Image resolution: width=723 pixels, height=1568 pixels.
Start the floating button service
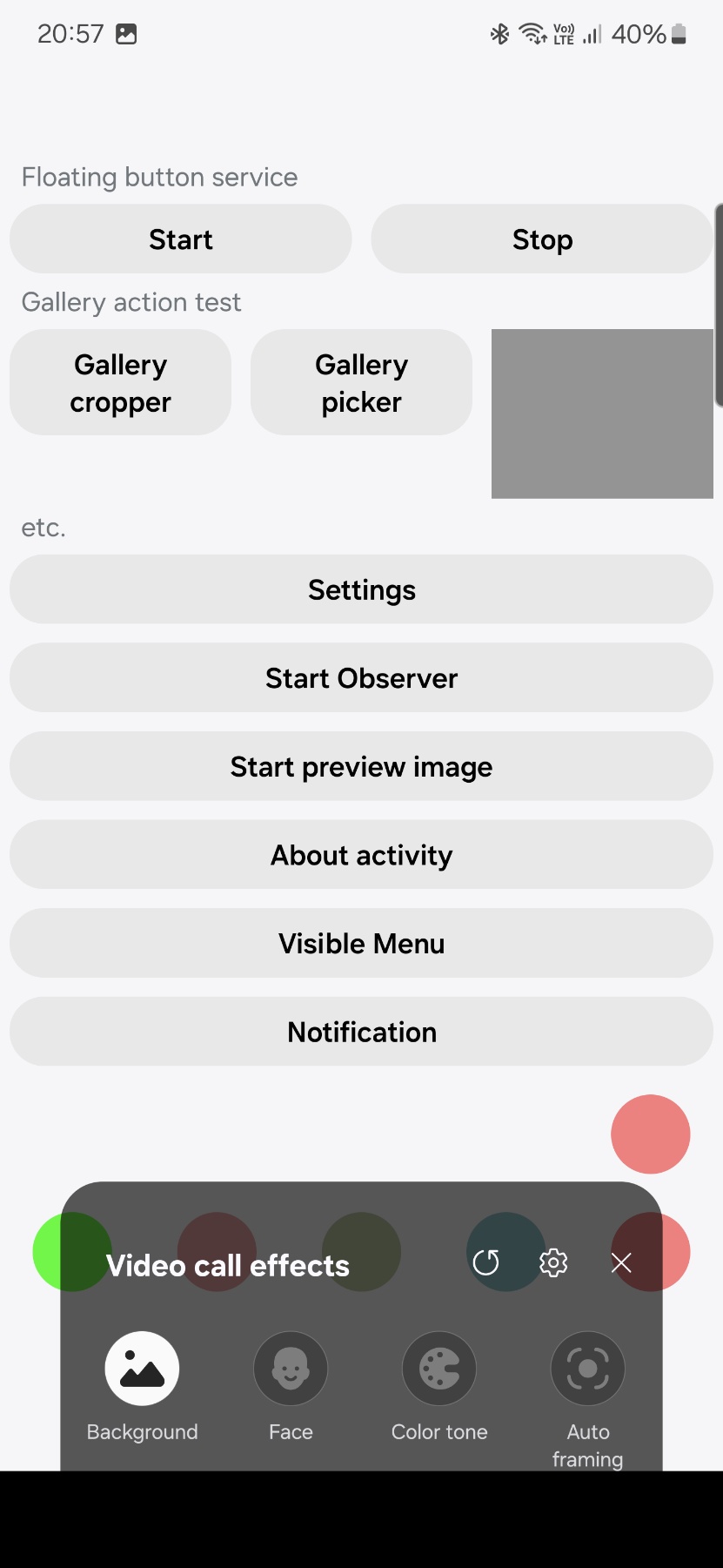click(180, 239)
